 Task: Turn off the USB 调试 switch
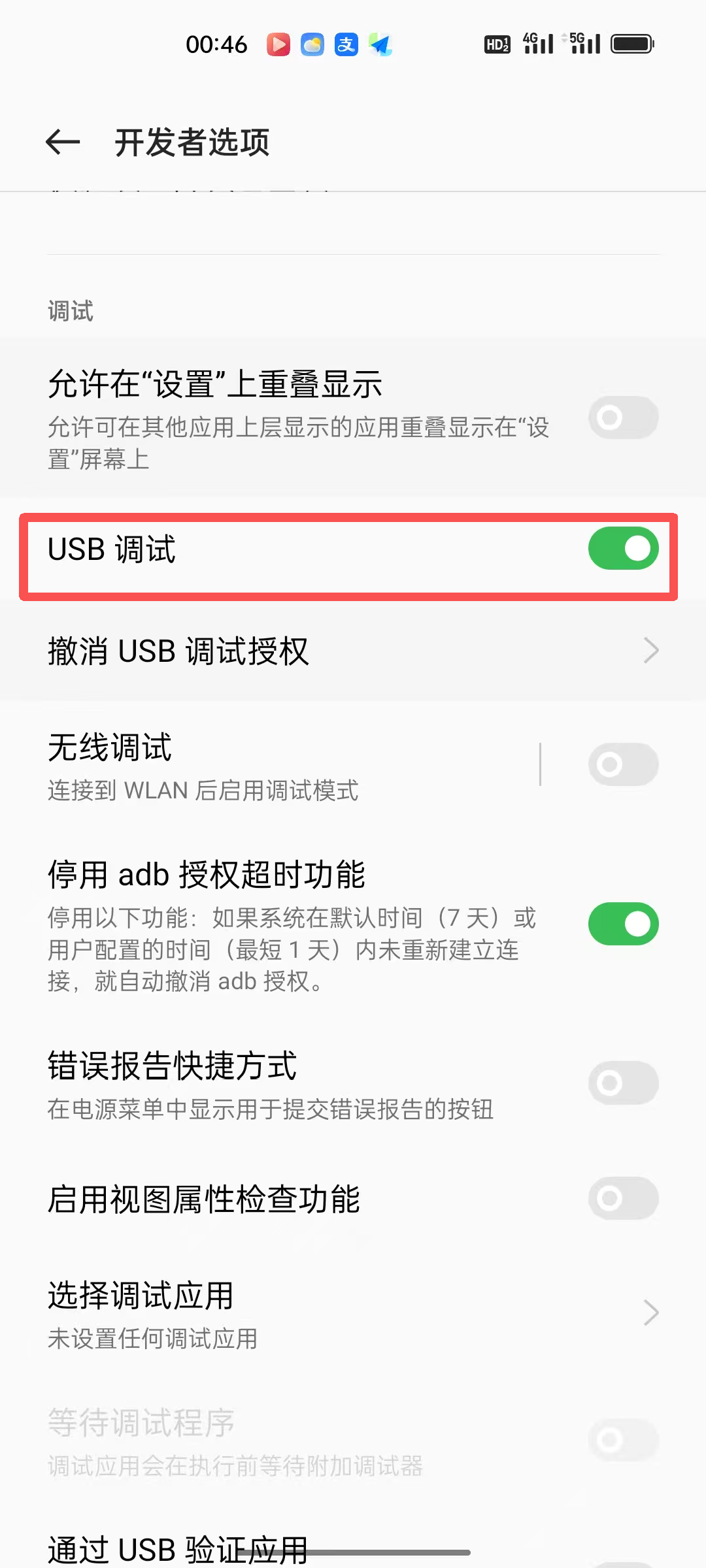622,549
